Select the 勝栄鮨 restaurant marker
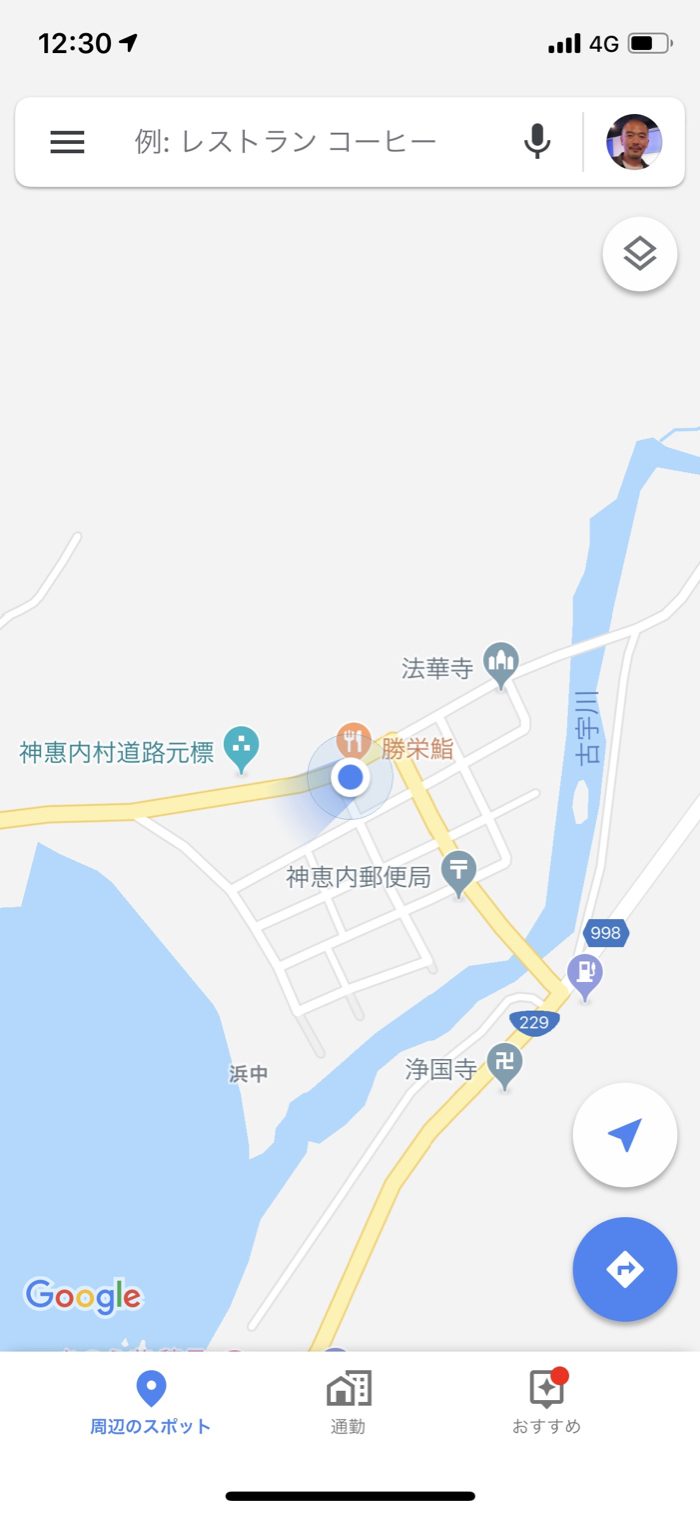 click(x=352, y=741)
